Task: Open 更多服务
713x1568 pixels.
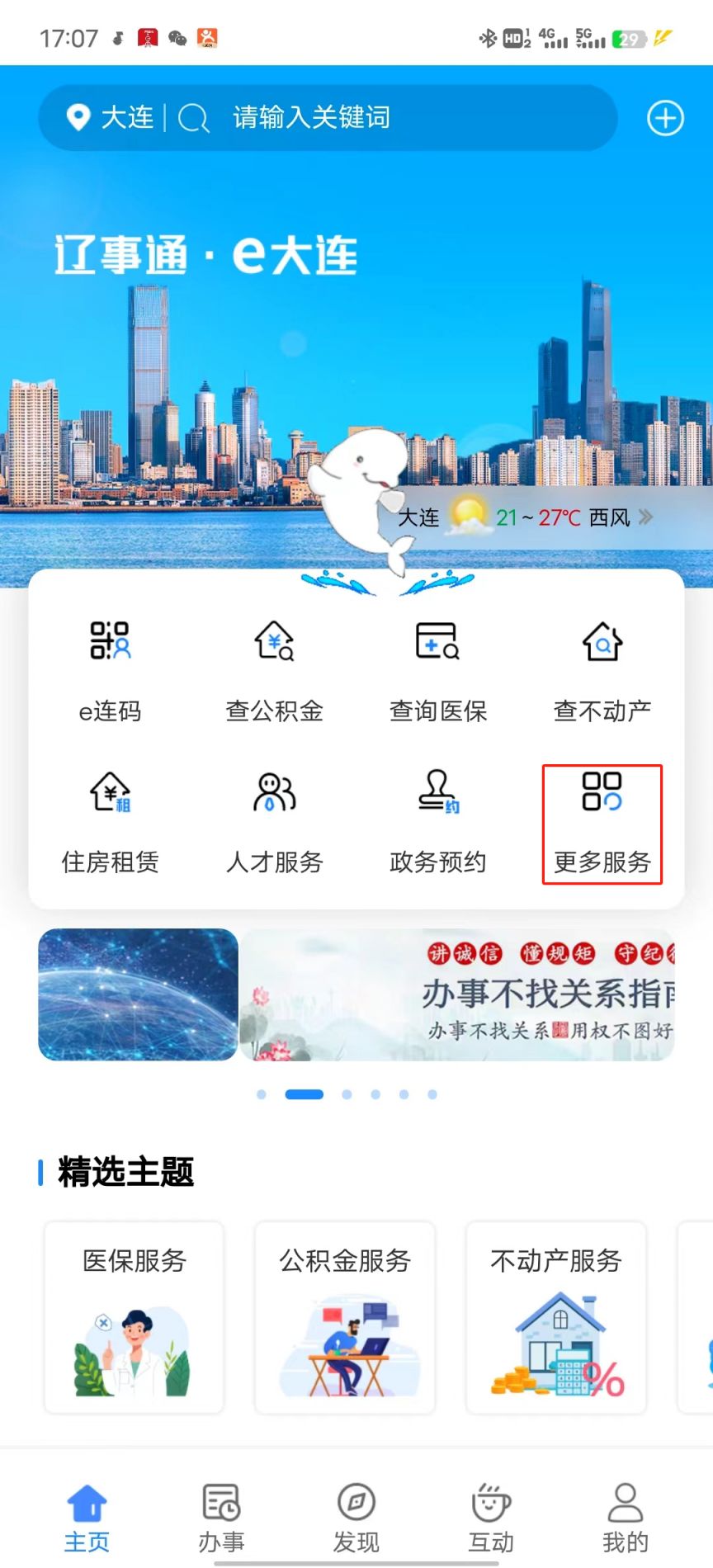Action: (602, 824)
